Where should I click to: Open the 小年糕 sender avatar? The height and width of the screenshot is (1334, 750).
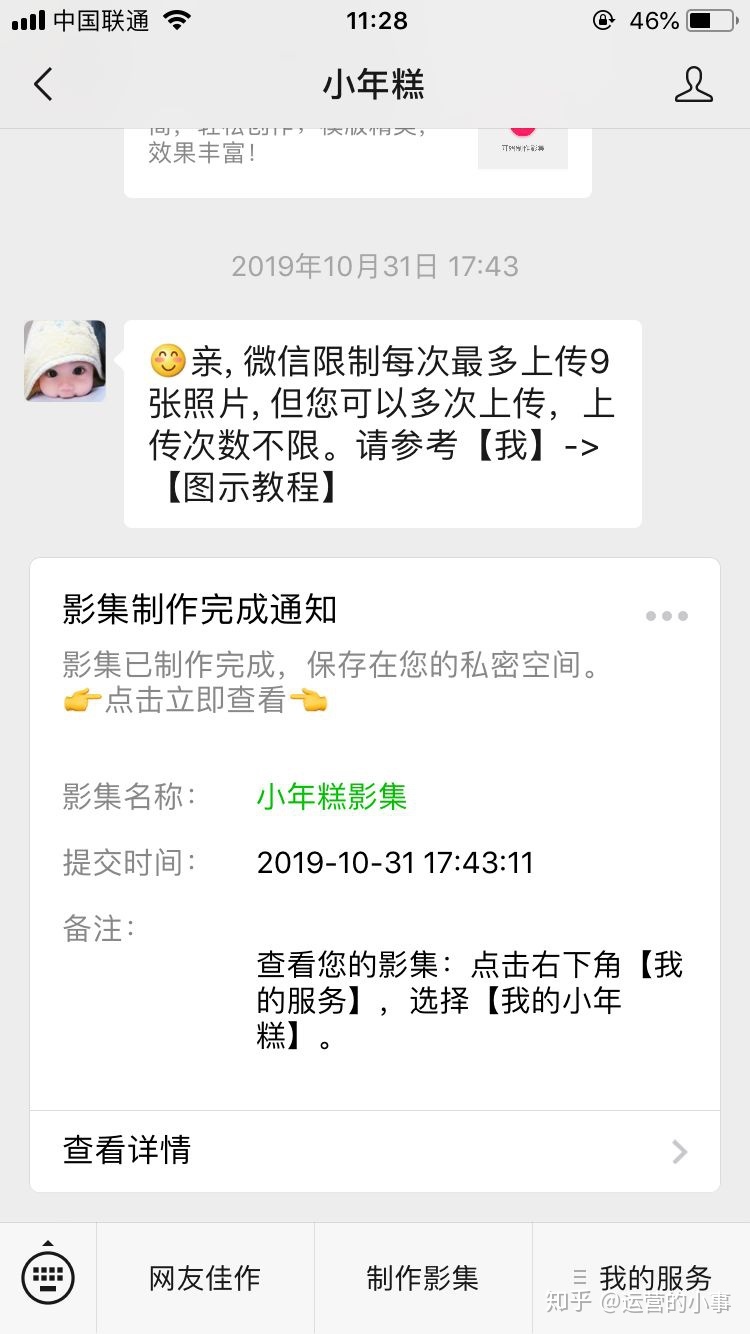(x=65, y=361)
